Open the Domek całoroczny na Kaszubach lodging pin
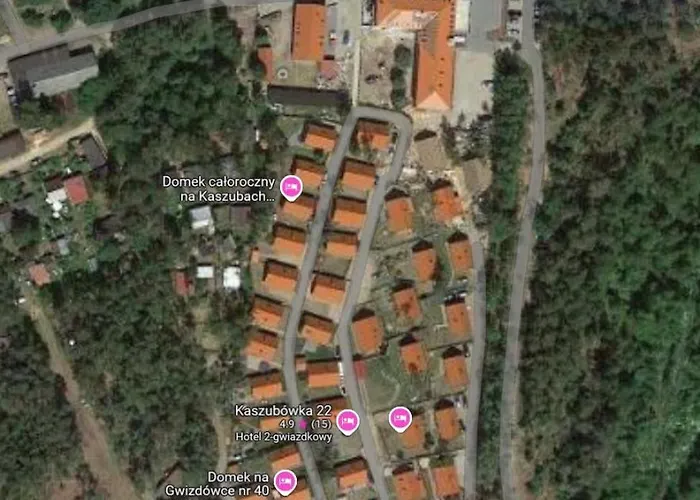Screen dimensions: 700x500 point(291,186)
